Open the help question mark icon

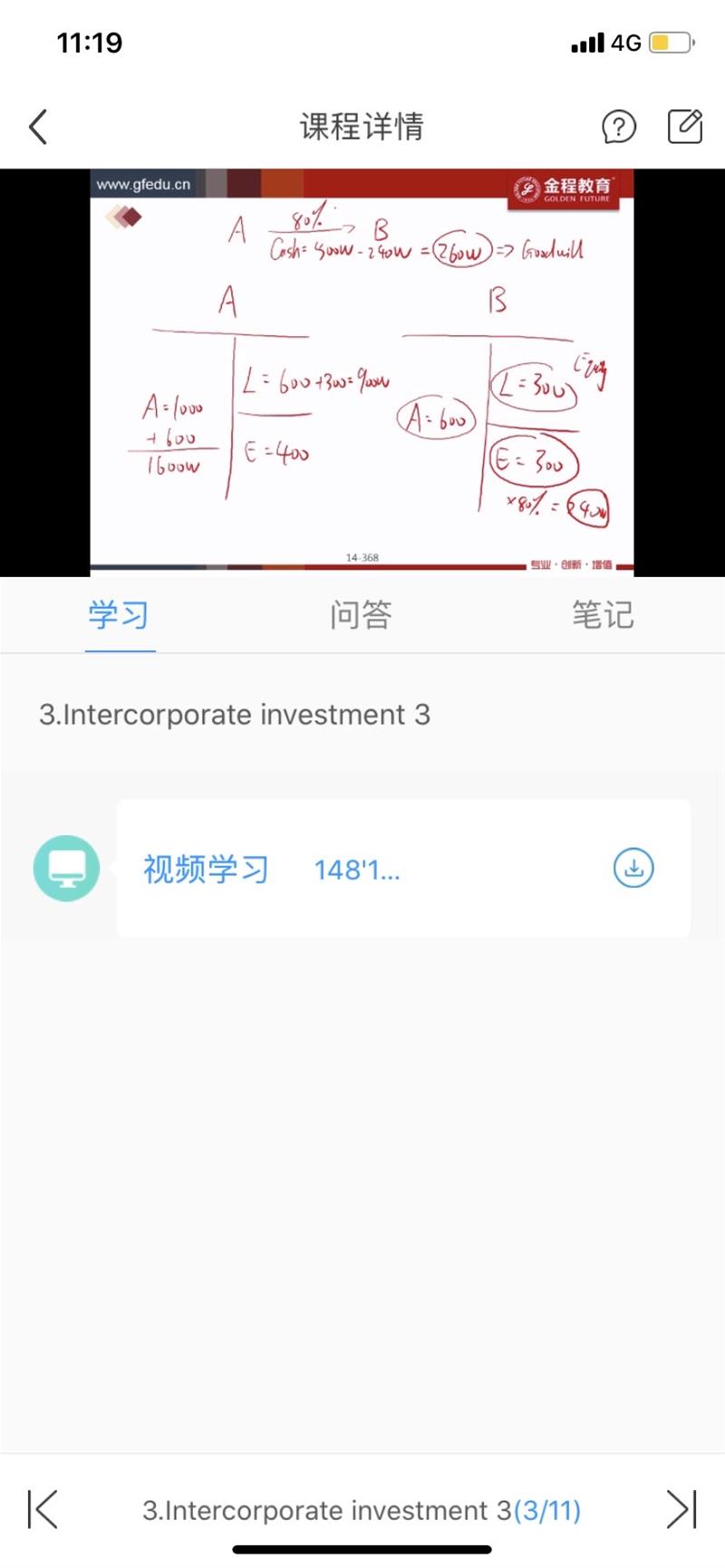click(x=619, y=127)
